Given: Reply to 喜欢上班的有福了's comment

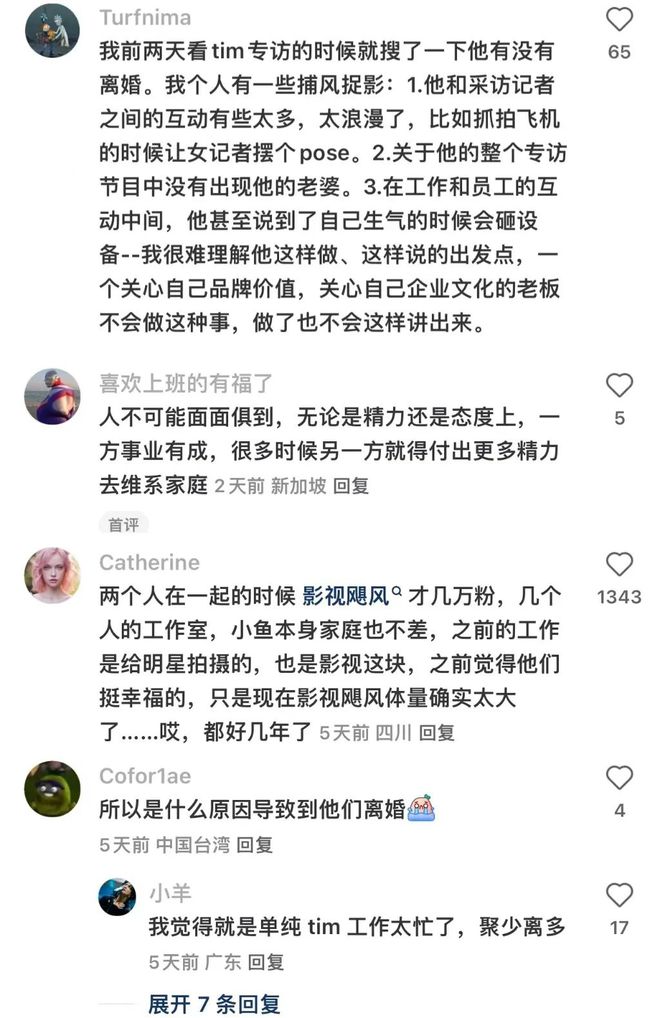Looking at the screenshot, I should pyautogui.click(x=351, y=486).
